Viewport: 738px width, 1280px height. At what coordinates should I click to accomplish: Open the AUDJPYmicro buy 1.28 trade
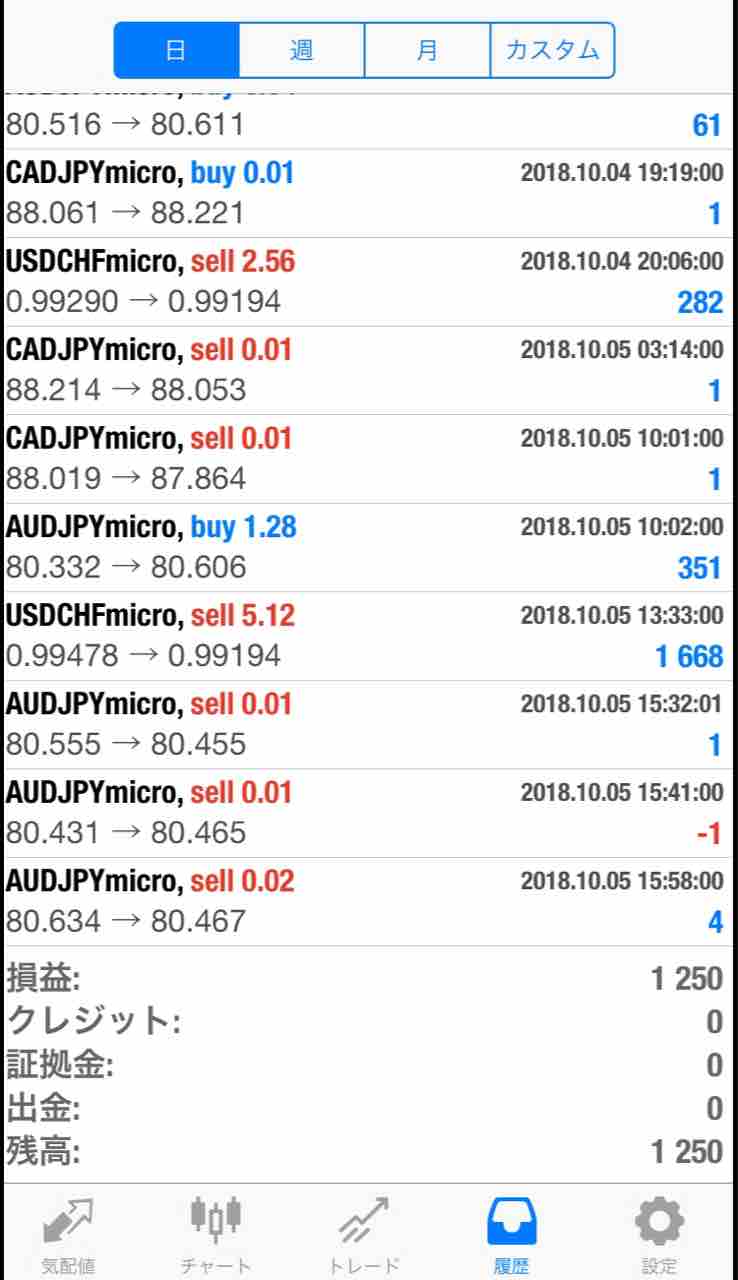coord(368,547)
